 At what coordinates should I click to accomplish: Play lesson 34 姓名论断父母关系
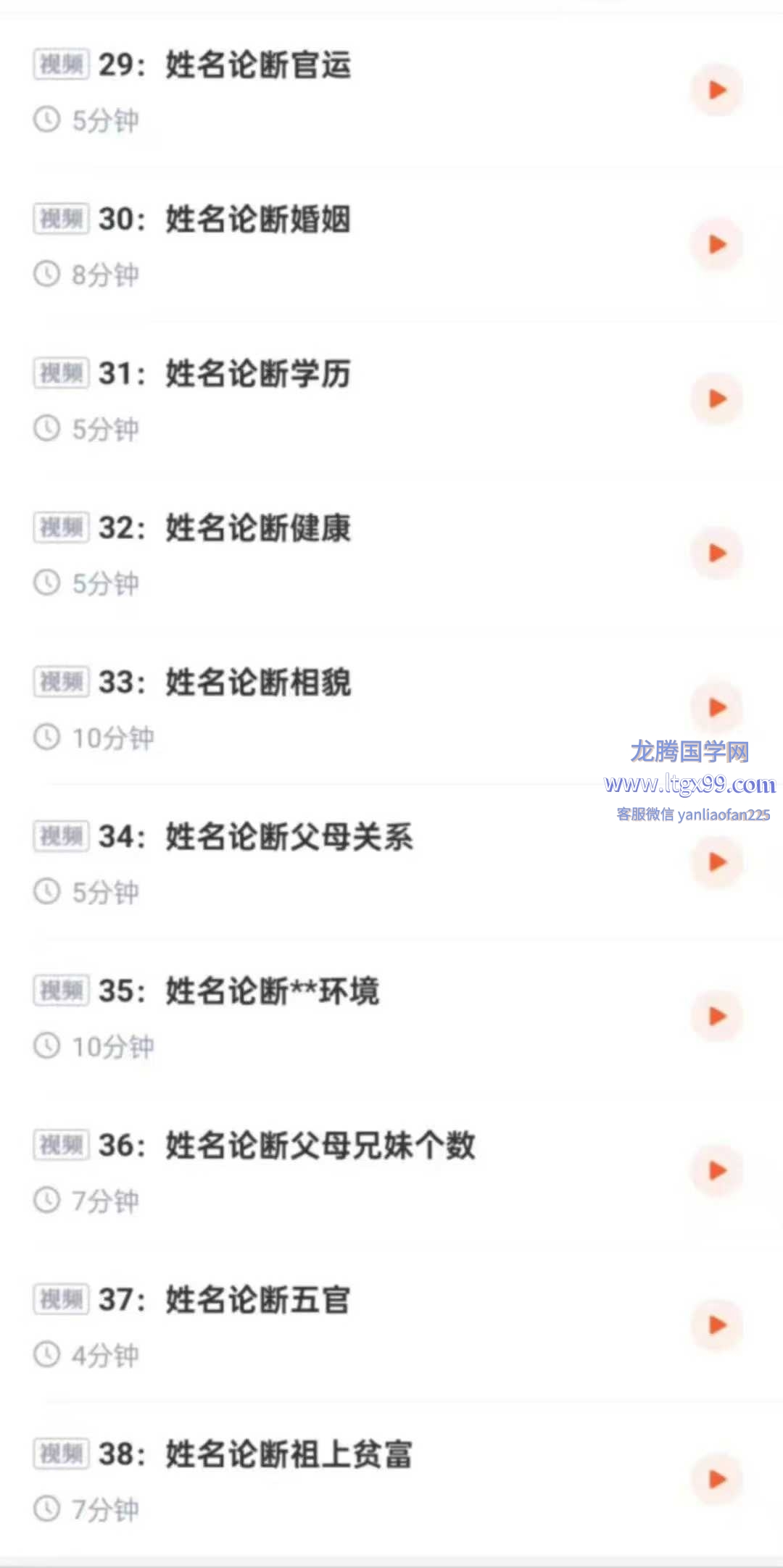(x=717, y=862)
